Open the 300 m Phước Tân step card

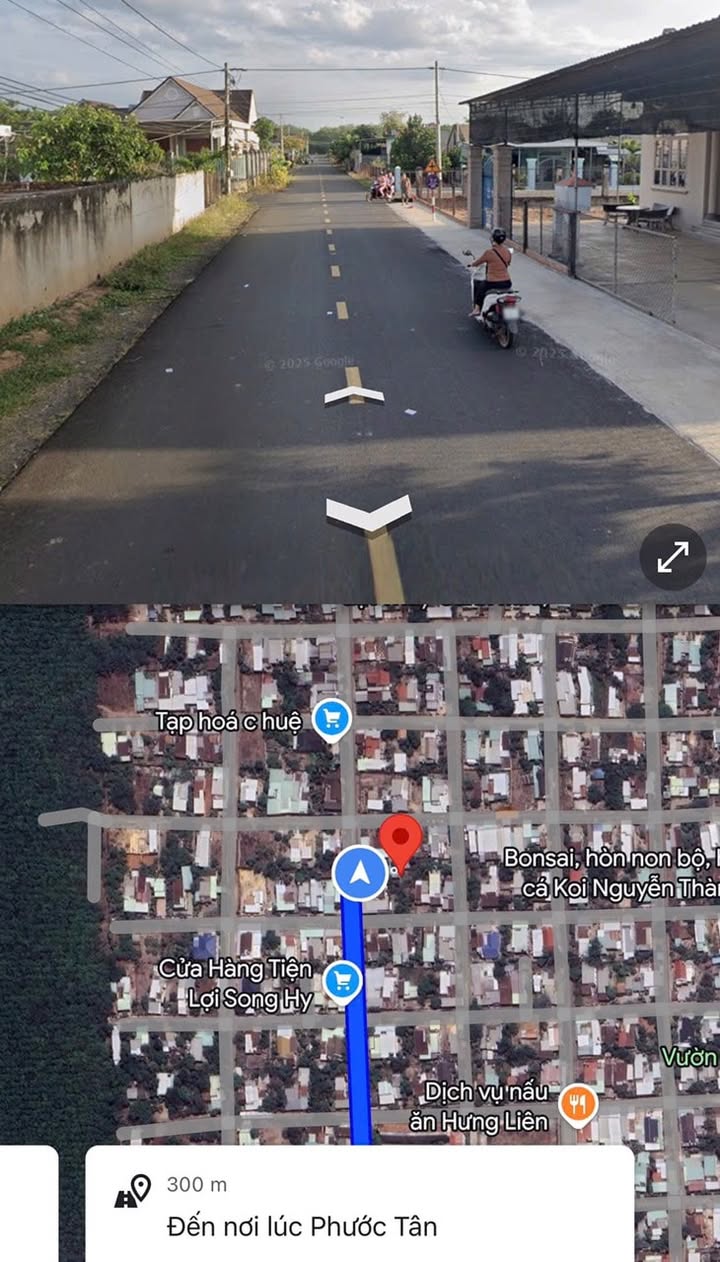[x=359, y=1204]
